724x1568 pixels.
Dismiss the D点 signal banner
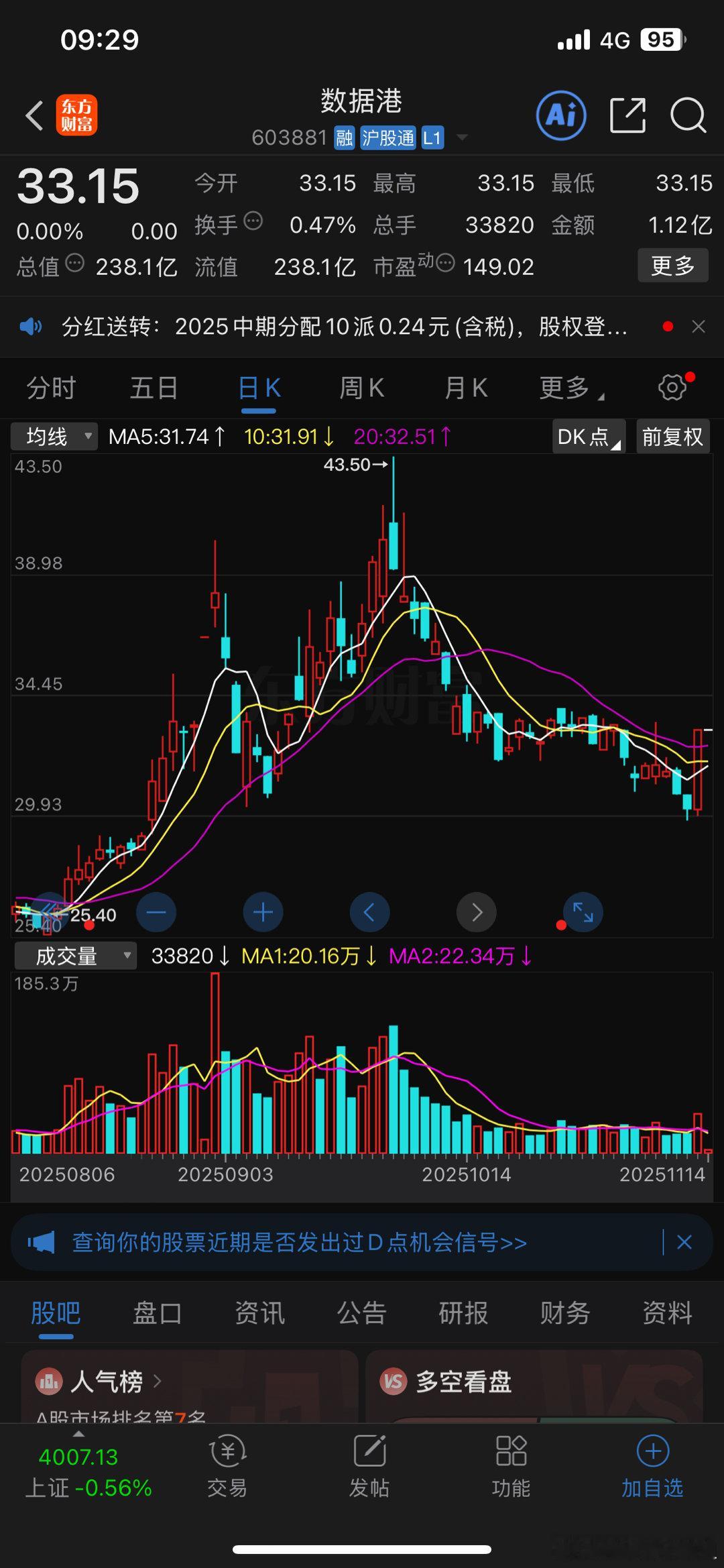(x=684, y=1241)
